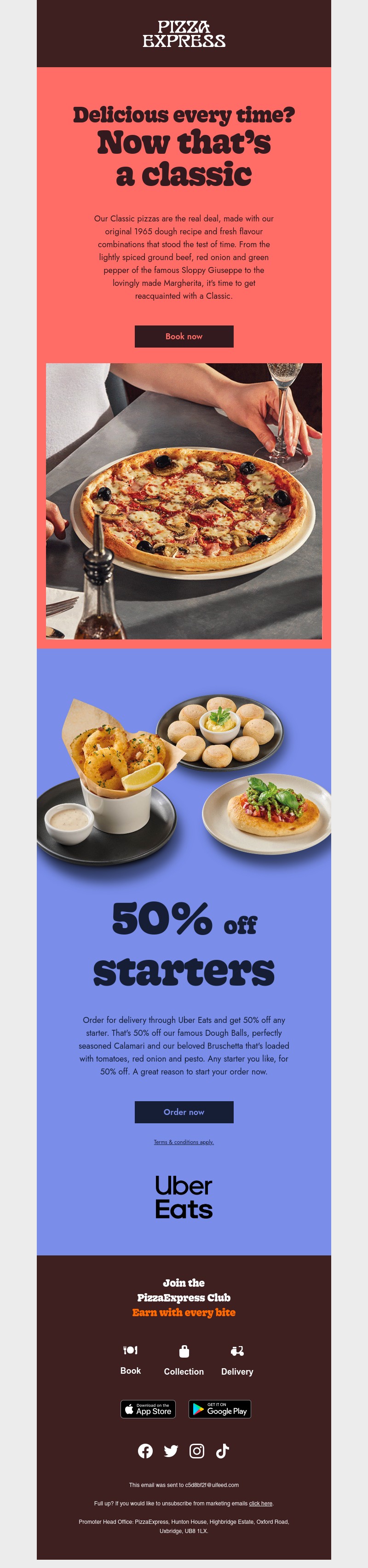This screenshot has height=1568, width=368.
Task: Download on the App Store badge
Action: tap(148, 1409)
